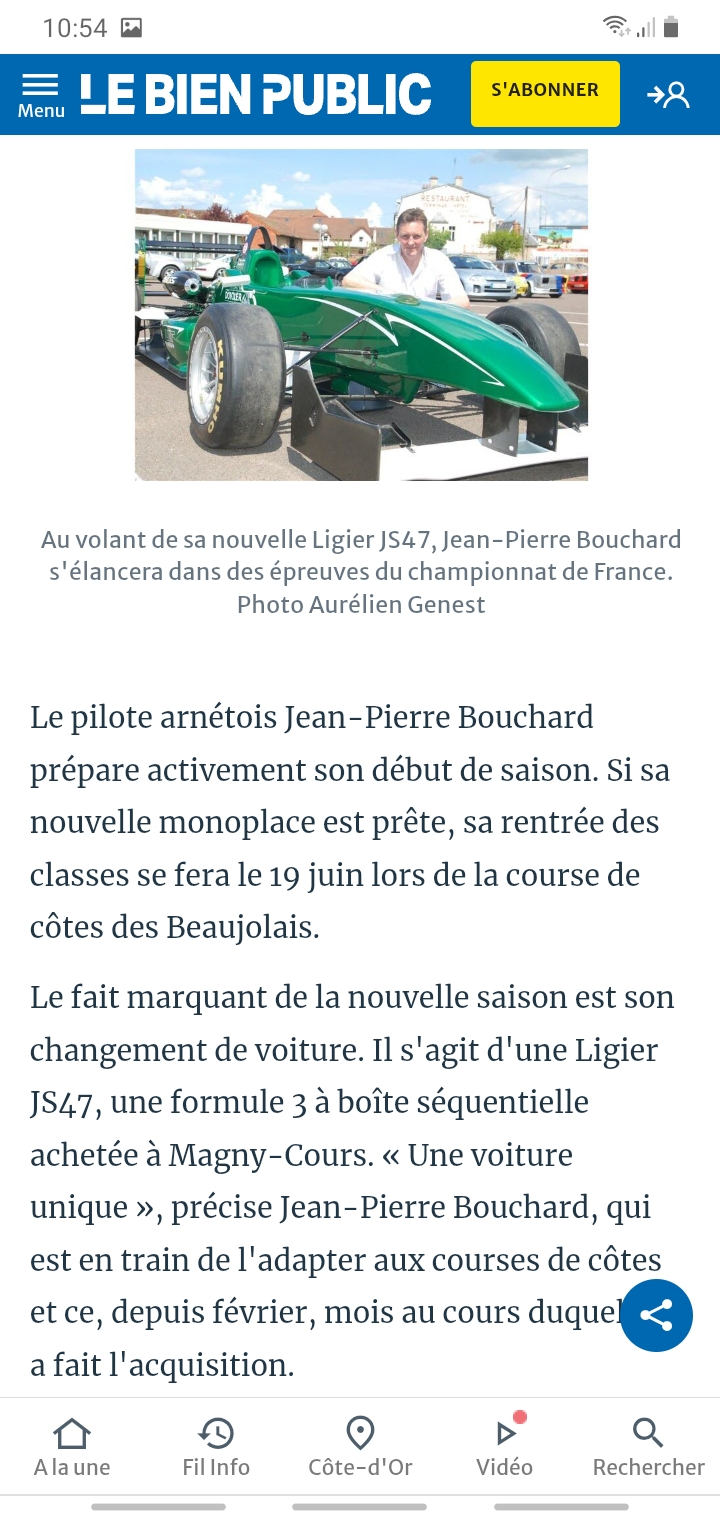The height and width of the screenshot is (1520, 720).
Task: Open the Rechercher search tab
Action: 648,1448
